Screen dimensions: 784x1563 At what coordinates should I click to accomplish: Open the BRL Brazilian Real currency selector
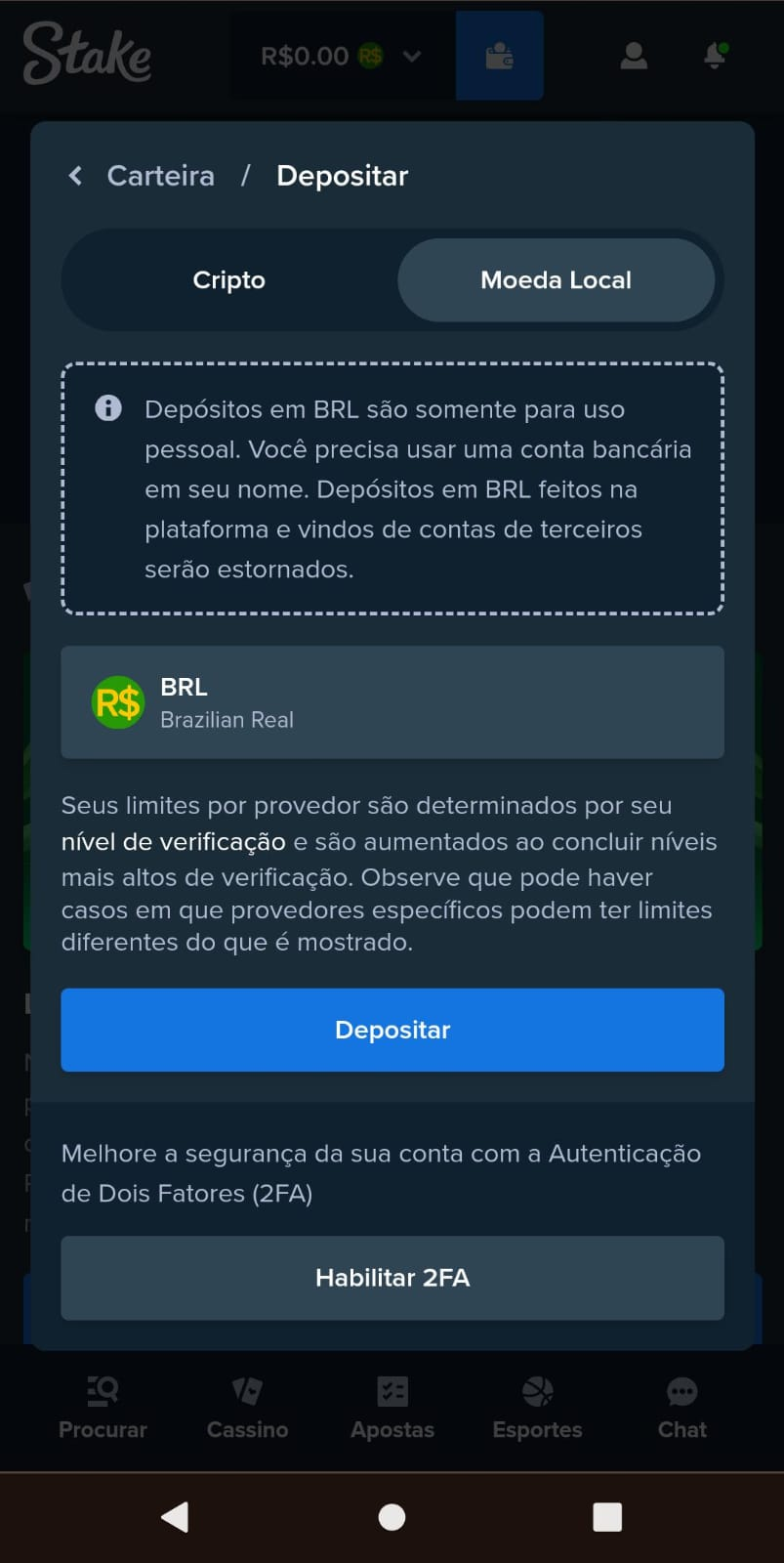[392, 702]
